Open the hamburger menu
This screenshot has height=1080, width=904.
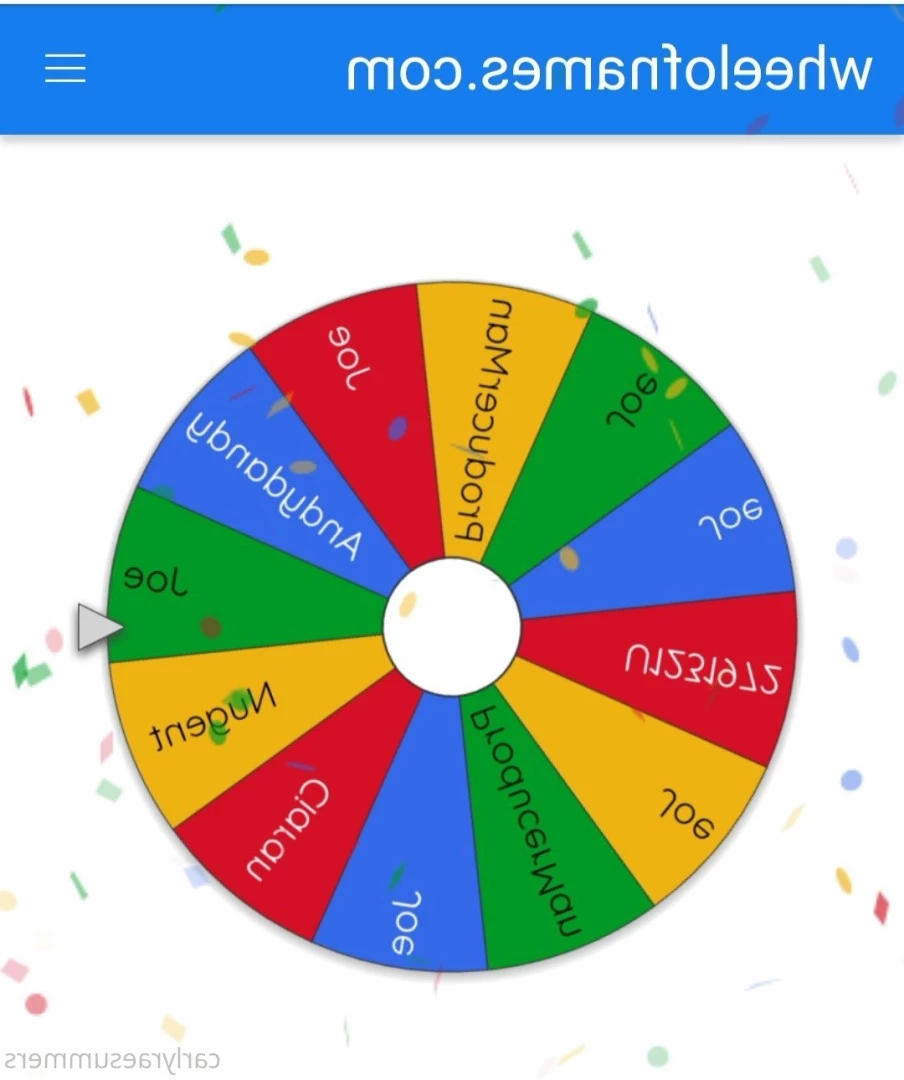(66, 68)
